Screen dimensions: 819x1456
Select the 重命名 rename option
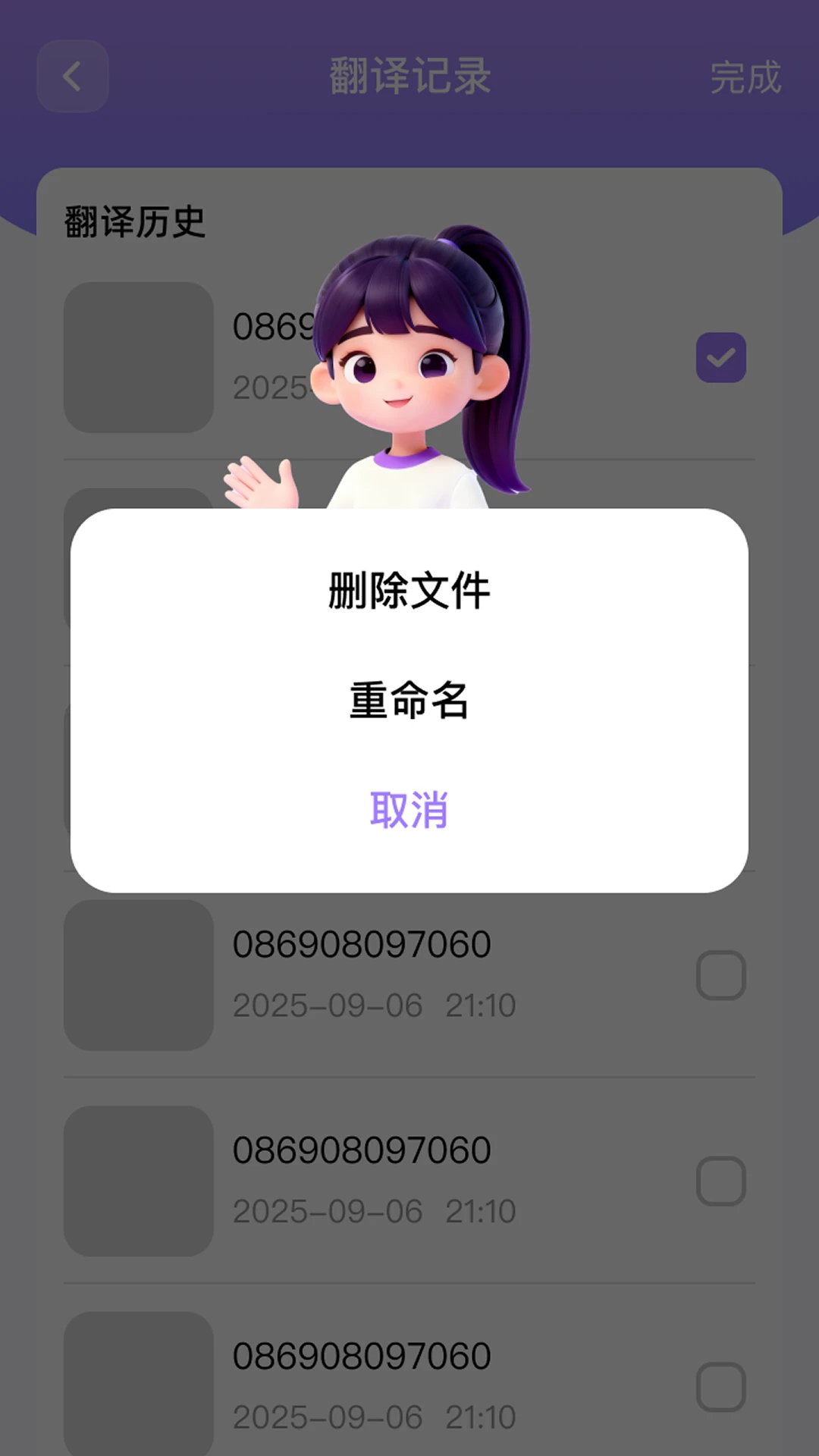[x=409, y=700]
